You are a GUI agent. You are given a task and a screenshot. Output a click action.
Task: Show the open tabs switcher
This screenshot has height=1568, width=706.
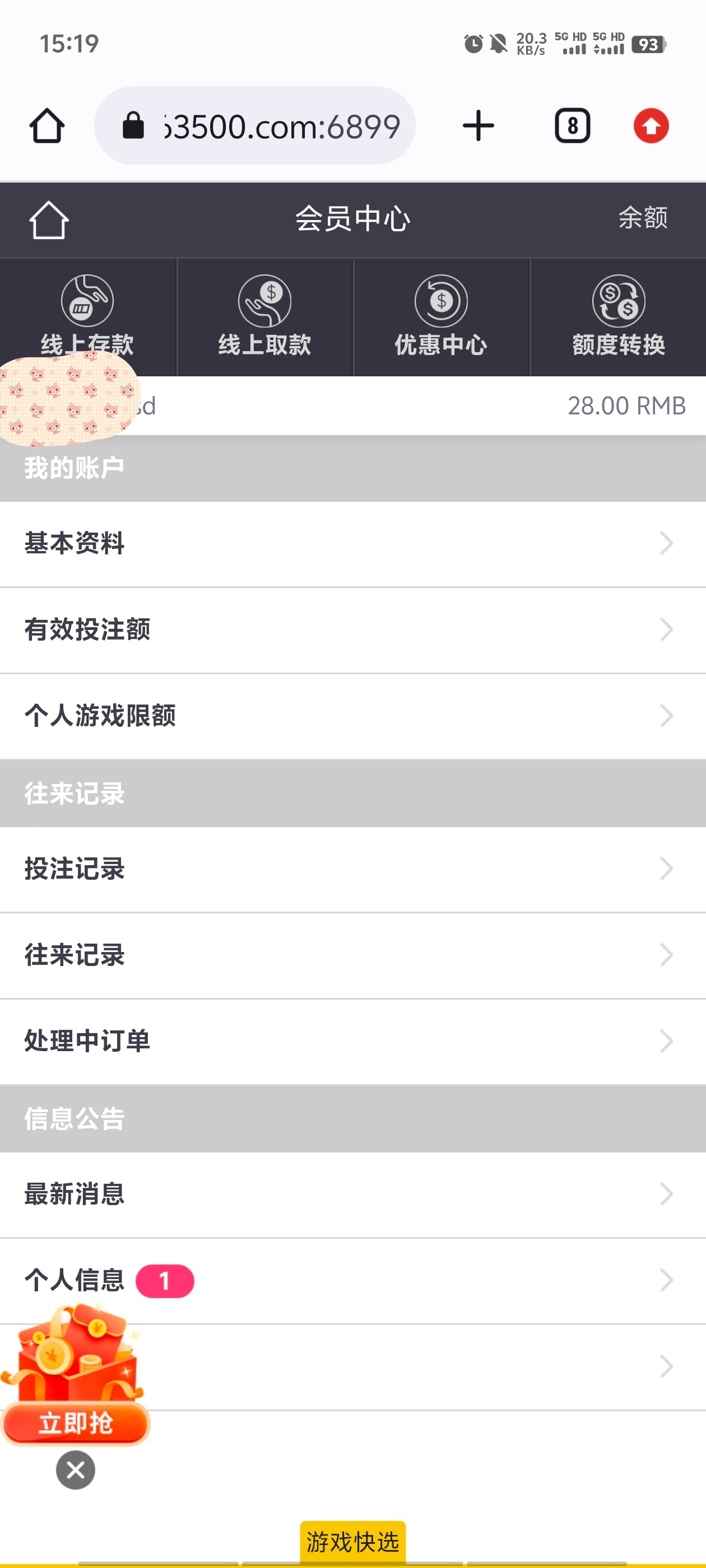572,126
